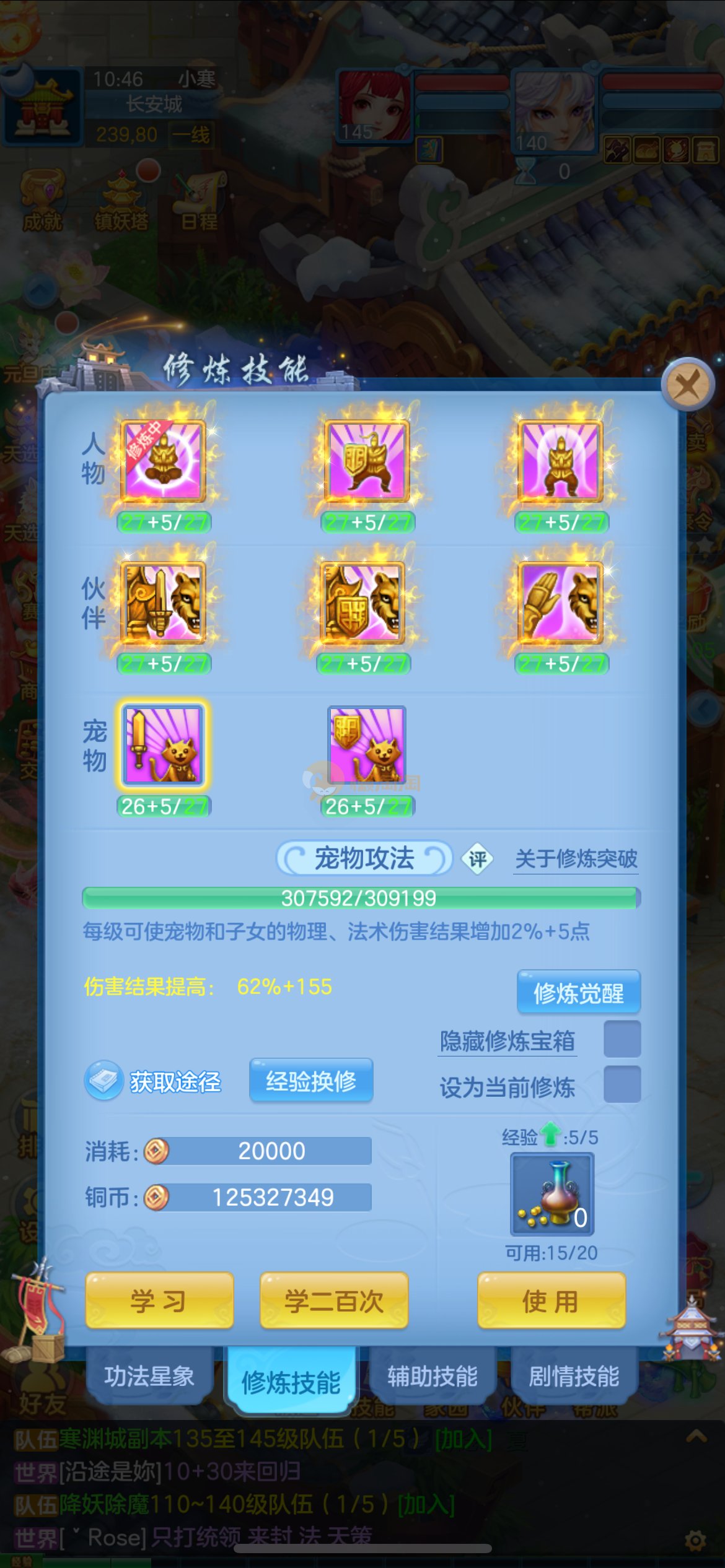
Task: Switch to the 辅助技能 tab
Action: 433,1377
